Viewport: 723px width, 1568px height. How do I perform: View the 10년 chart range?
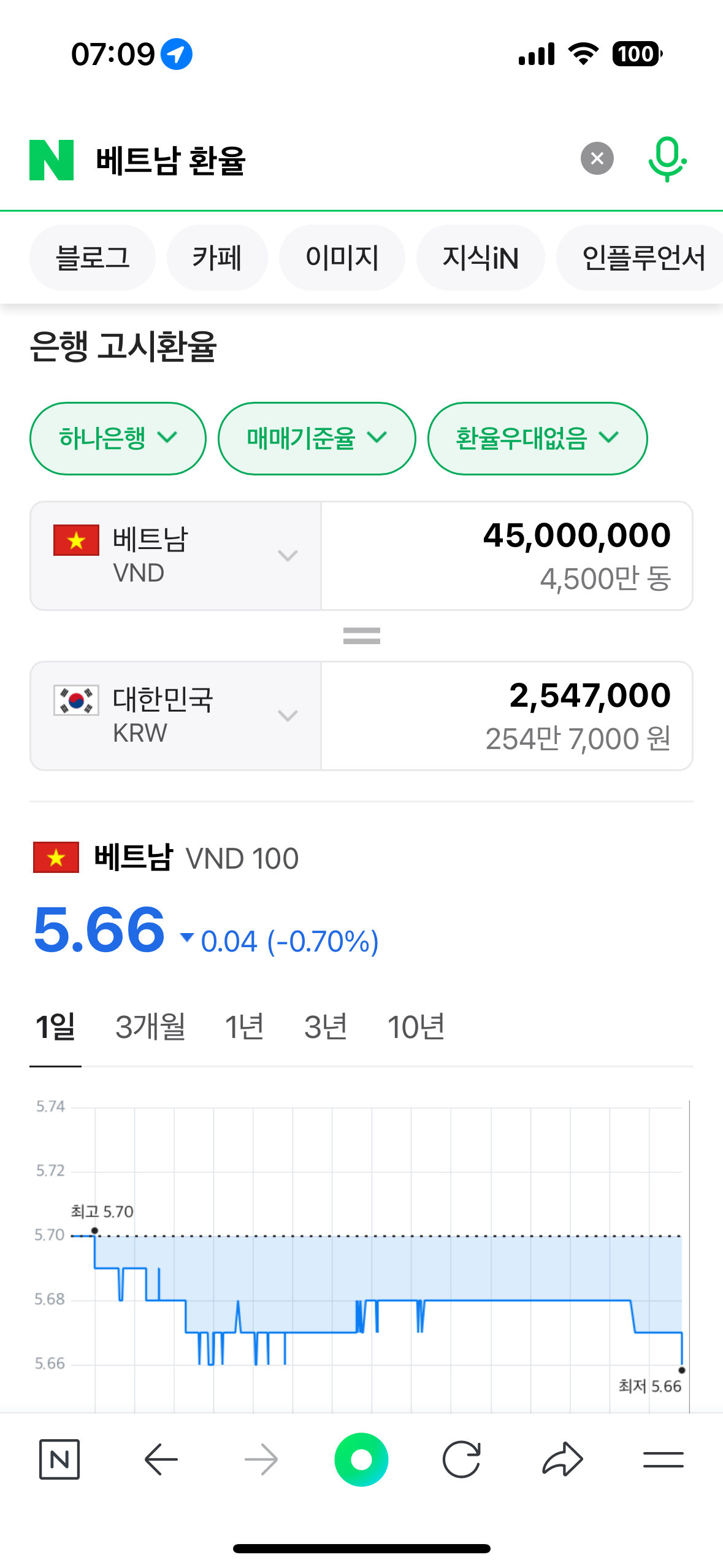[416, 1026]
